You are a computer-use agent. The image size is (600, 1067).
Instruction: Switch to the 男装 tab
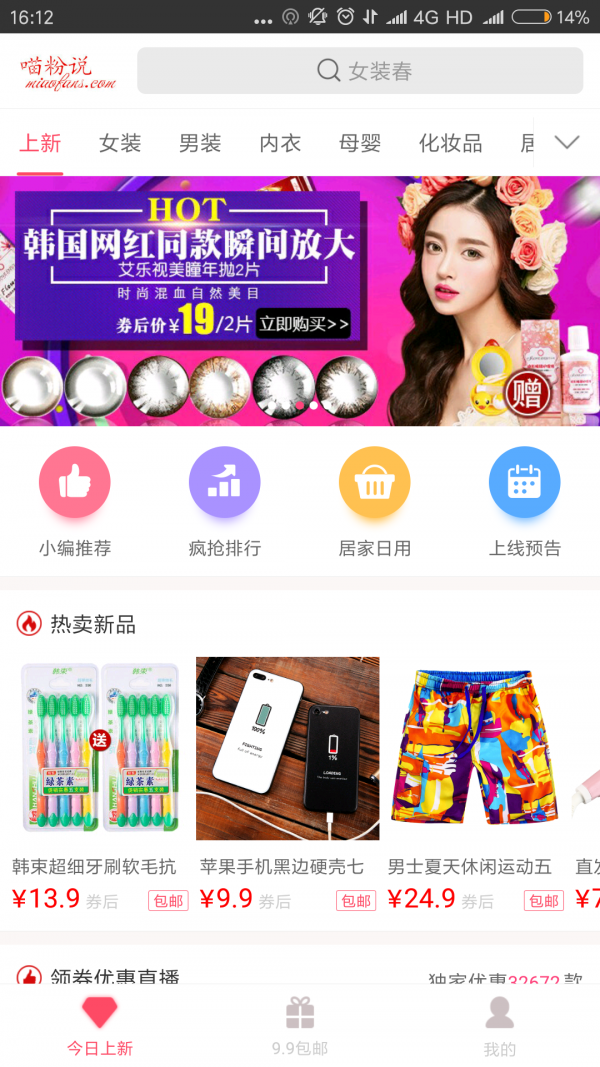click(x=200, y=144)
